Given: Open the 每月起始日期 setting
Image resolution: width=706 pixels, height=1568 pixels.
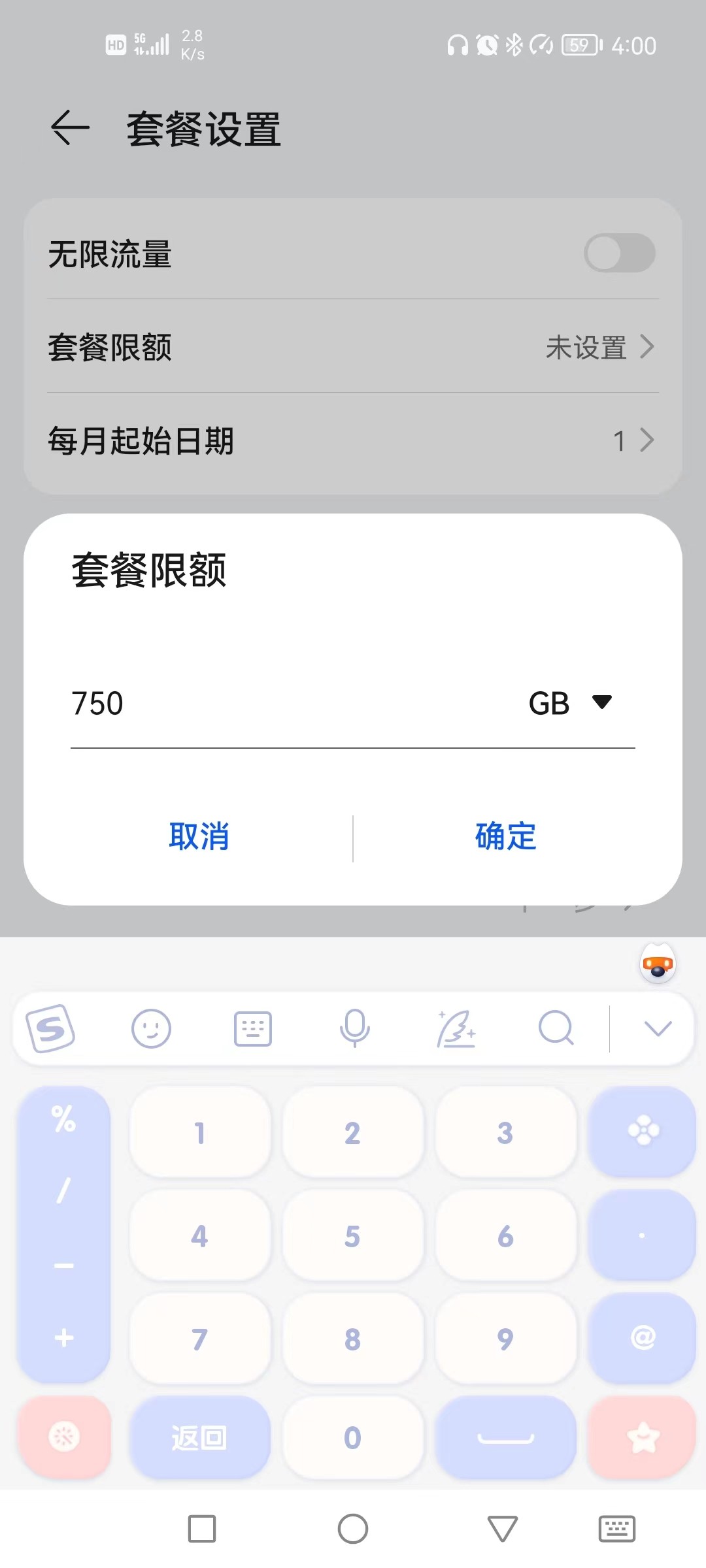Looking at the screenshot, I should point(353,440).
